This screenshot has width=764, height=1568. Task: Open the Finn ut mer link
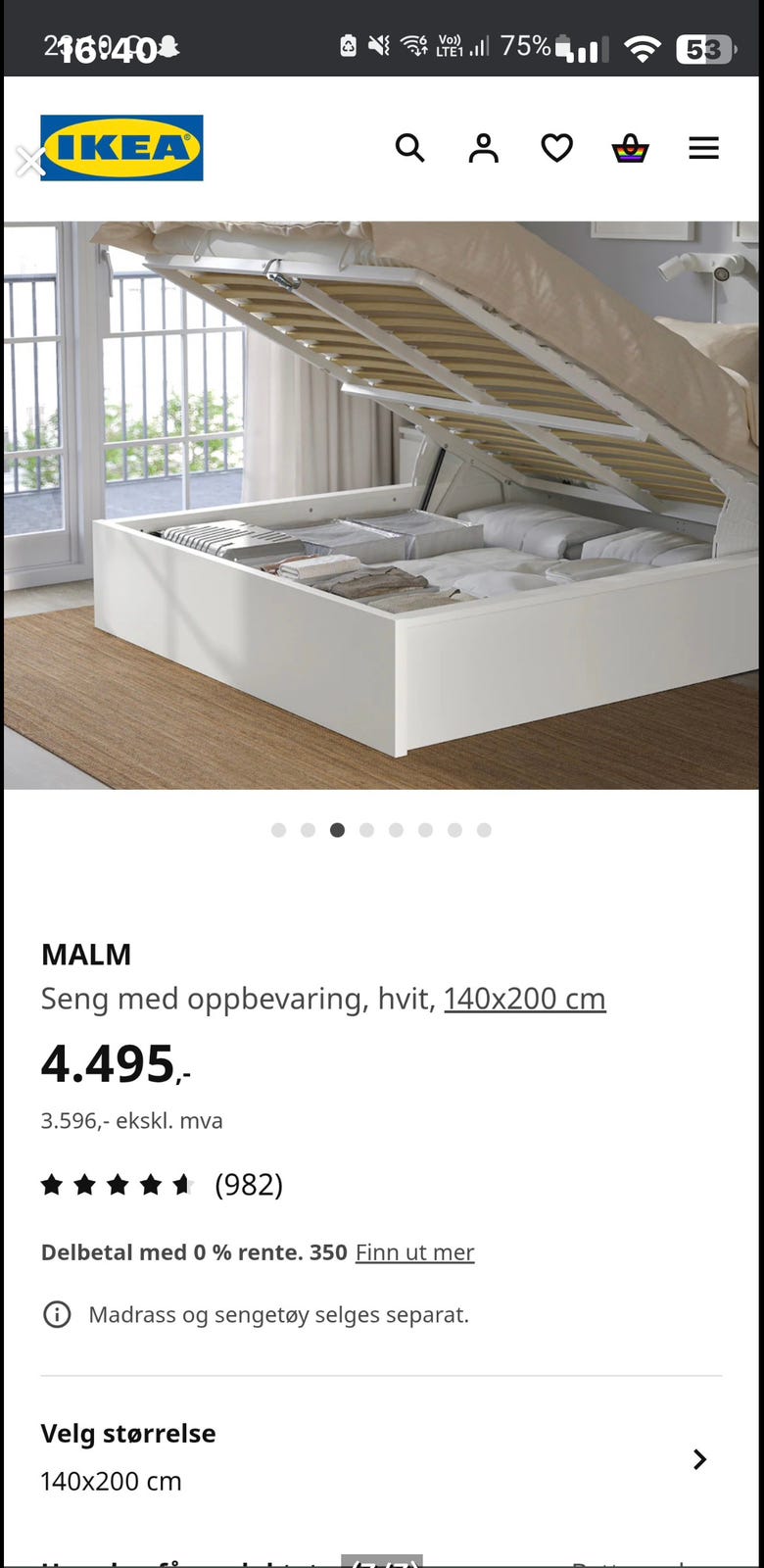pos(414,1252)
